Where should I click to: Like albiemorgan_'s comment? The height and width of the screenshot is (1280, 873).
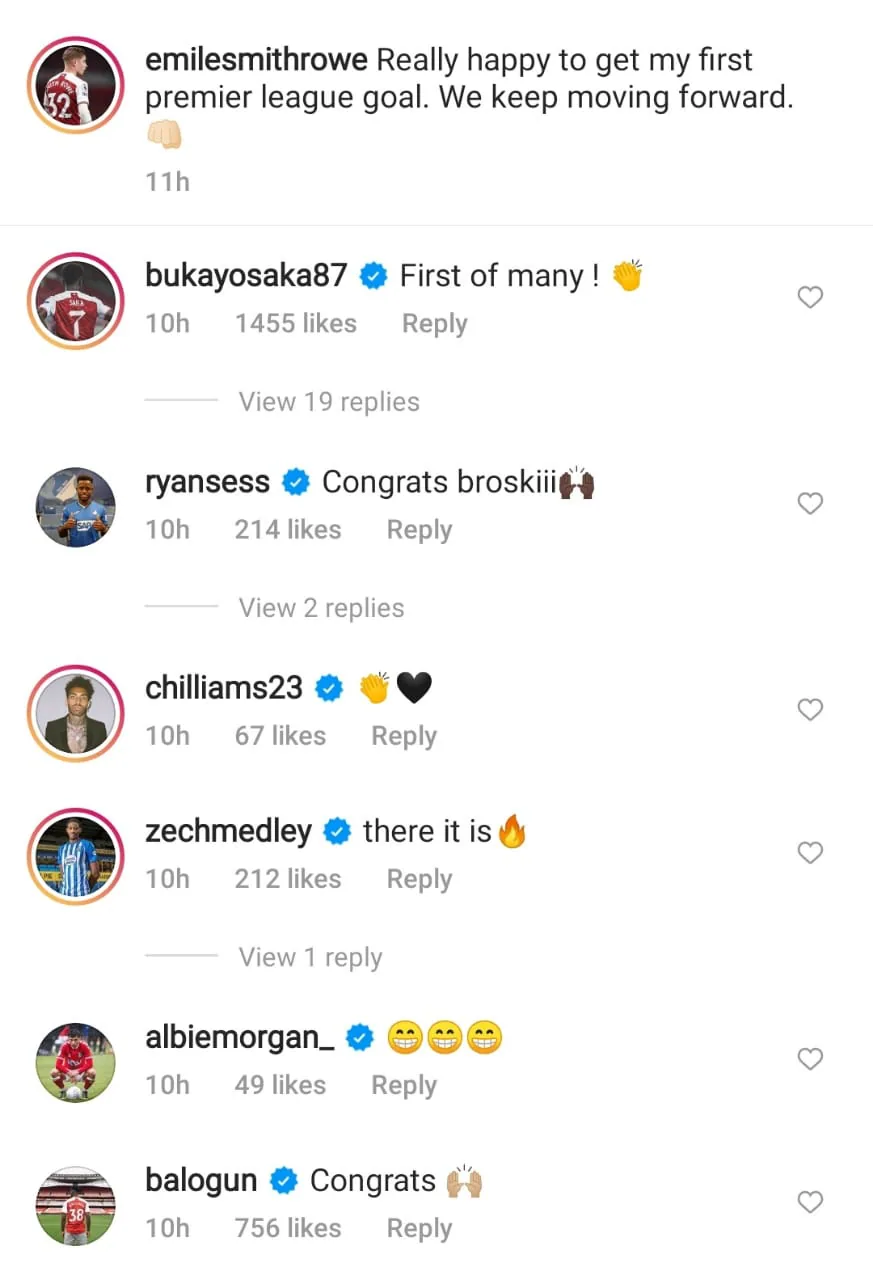click(x=810, y=1058)
